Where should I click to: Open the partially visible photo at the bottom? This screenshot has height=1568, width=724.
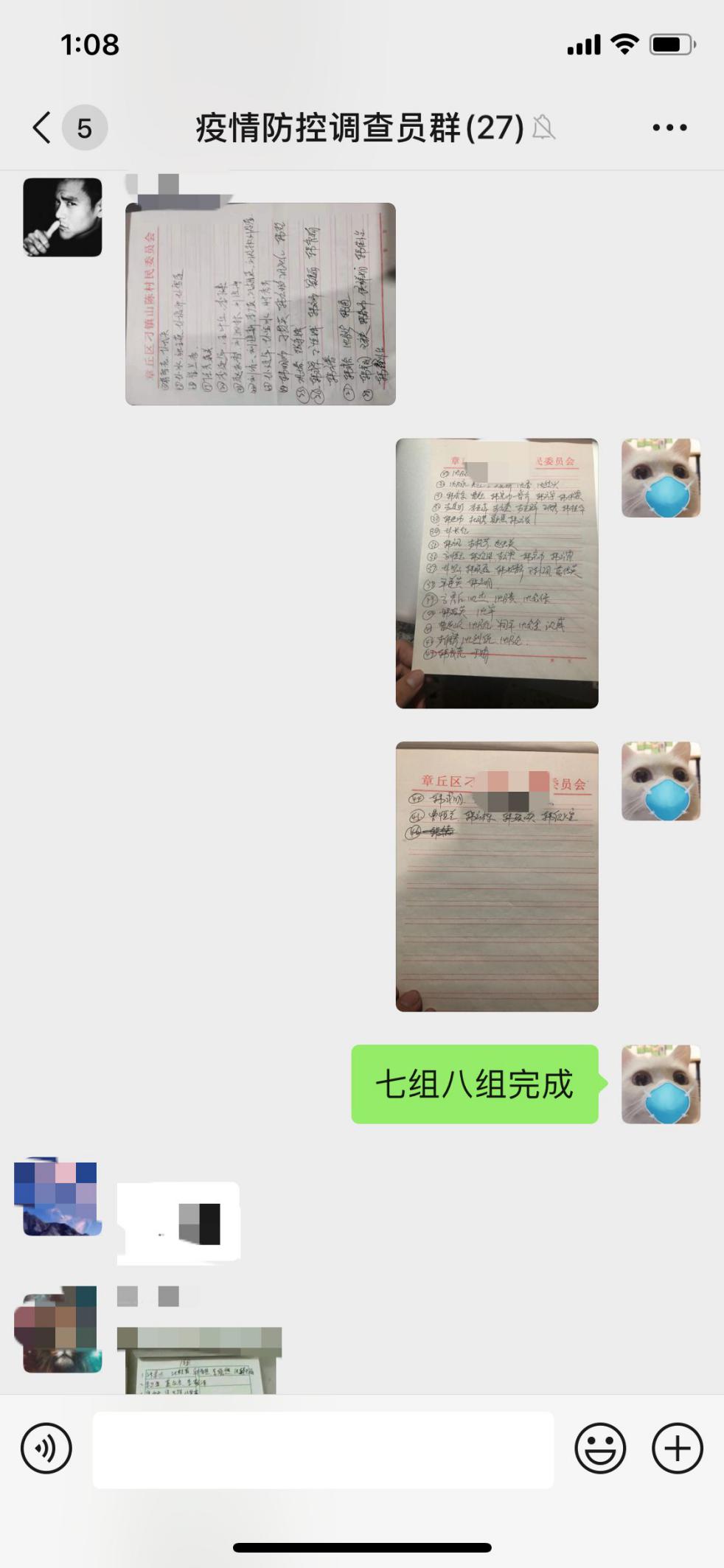tap(199, 1361)
